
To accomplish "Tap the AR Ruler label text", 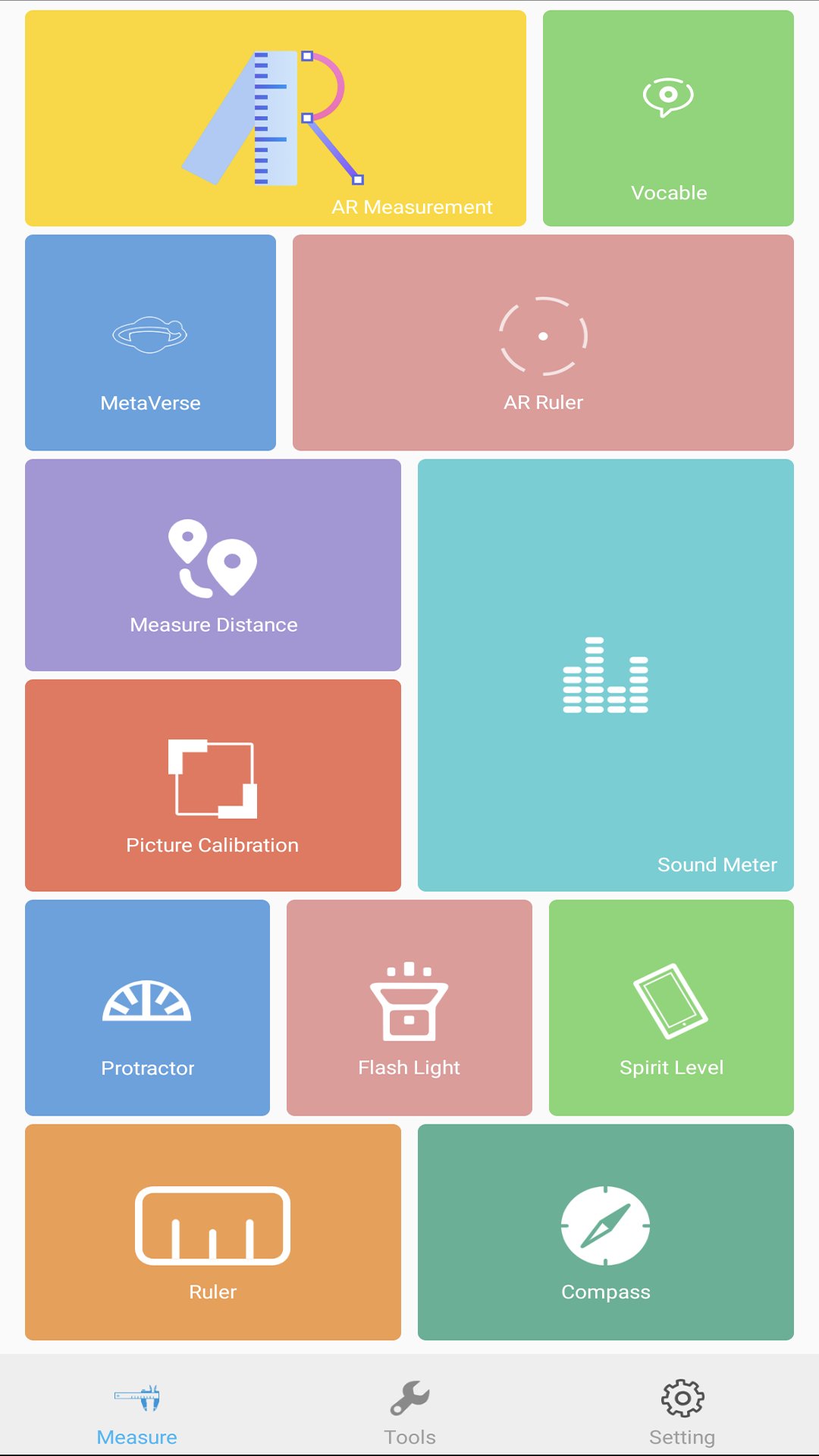I will click(x=543, y=403).
